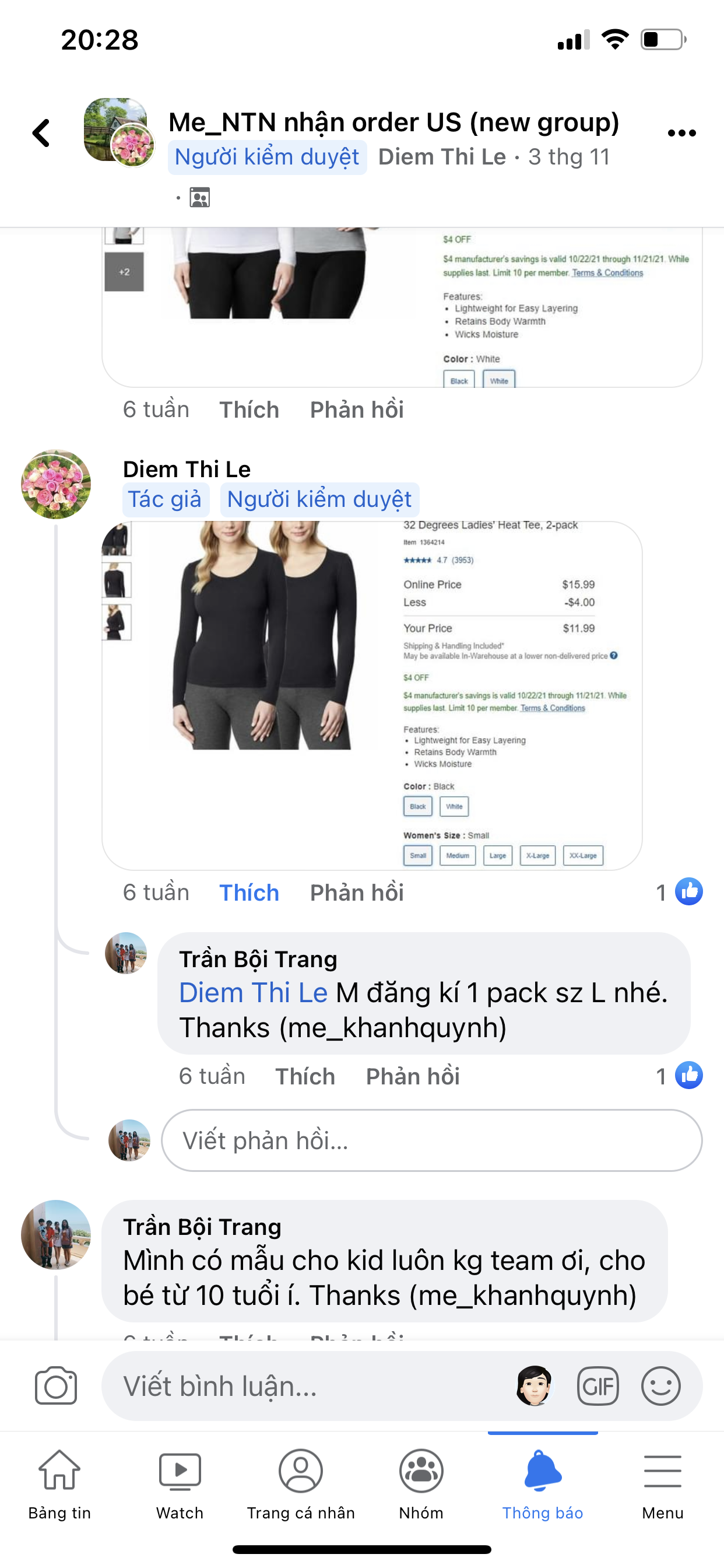Open the three-dot overflow menu
724x1568 pixels.
click(x=681, y=132)
